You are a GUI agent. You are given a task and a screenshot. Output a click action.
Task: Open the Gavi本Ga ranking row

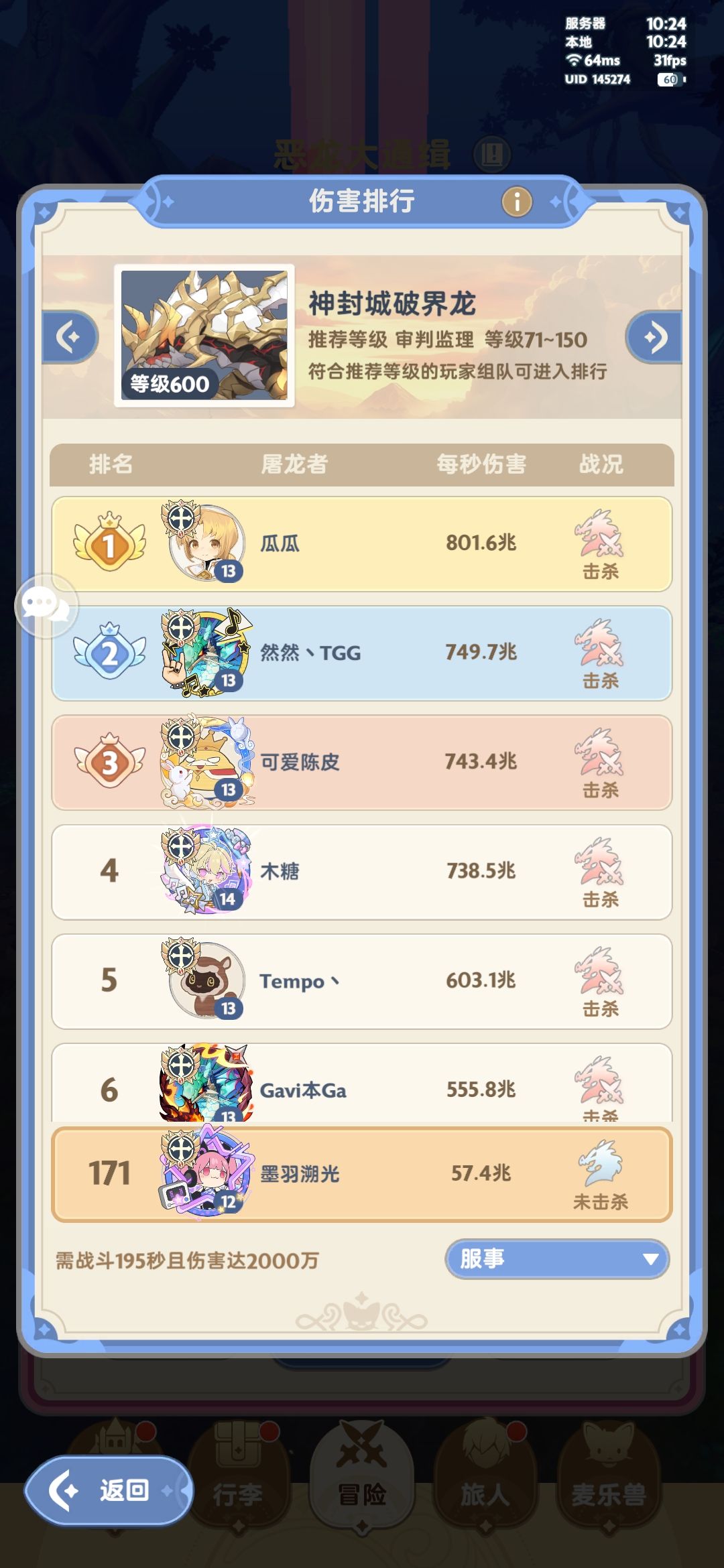(x=362, y=1083)
